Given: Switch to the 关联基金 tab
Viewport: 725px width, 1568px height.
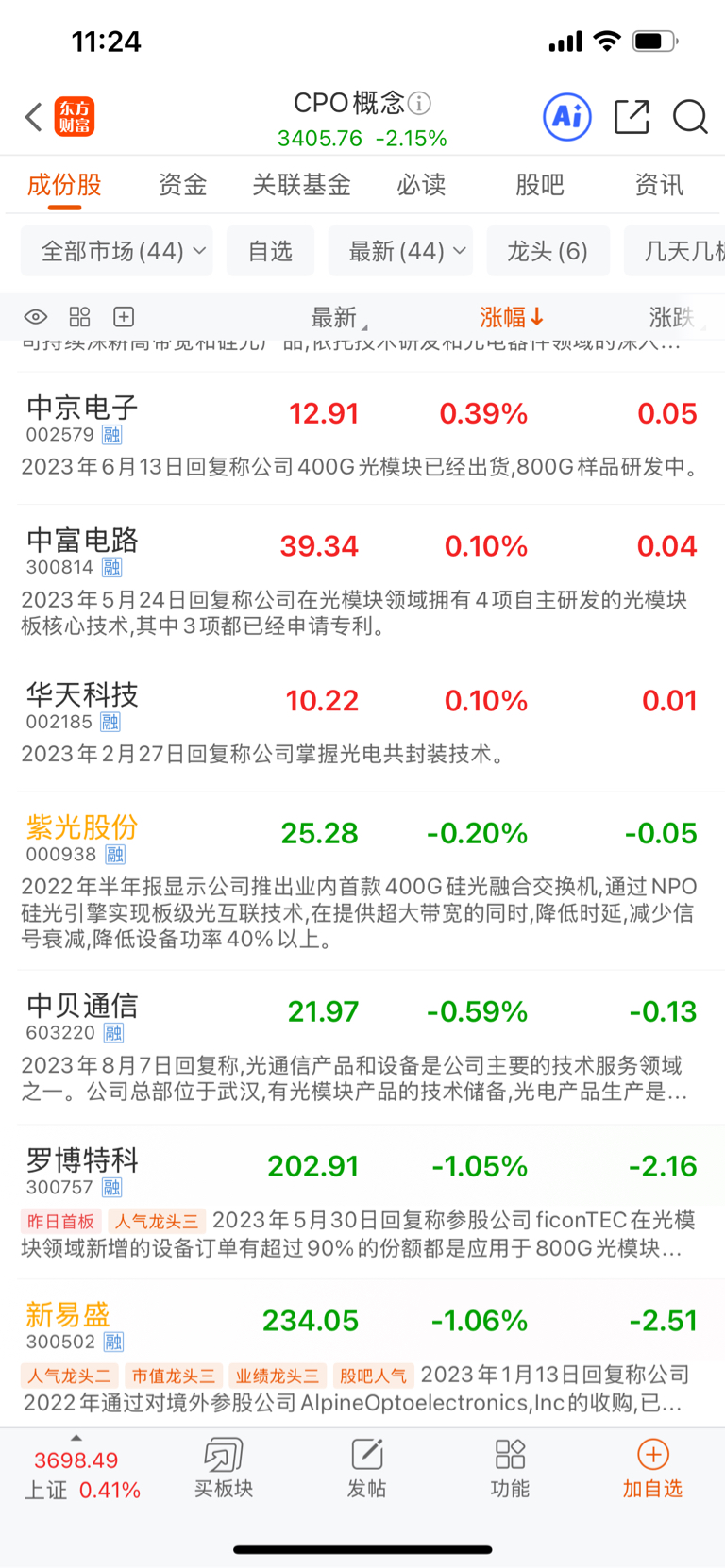Looking at the screenshot, I should click(x=301, y=185).
